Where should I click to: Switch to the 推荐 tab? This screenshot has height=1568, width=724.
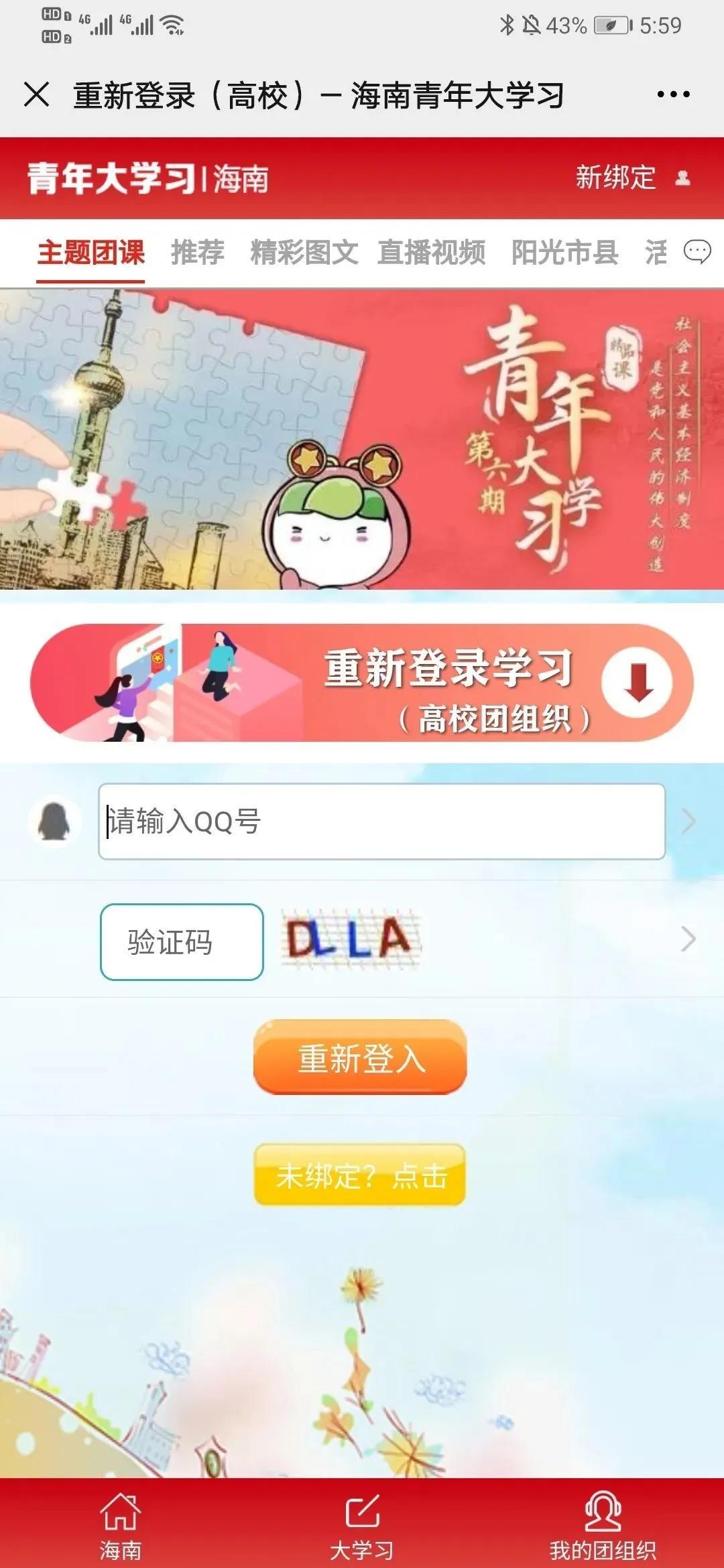pos(197,253)
